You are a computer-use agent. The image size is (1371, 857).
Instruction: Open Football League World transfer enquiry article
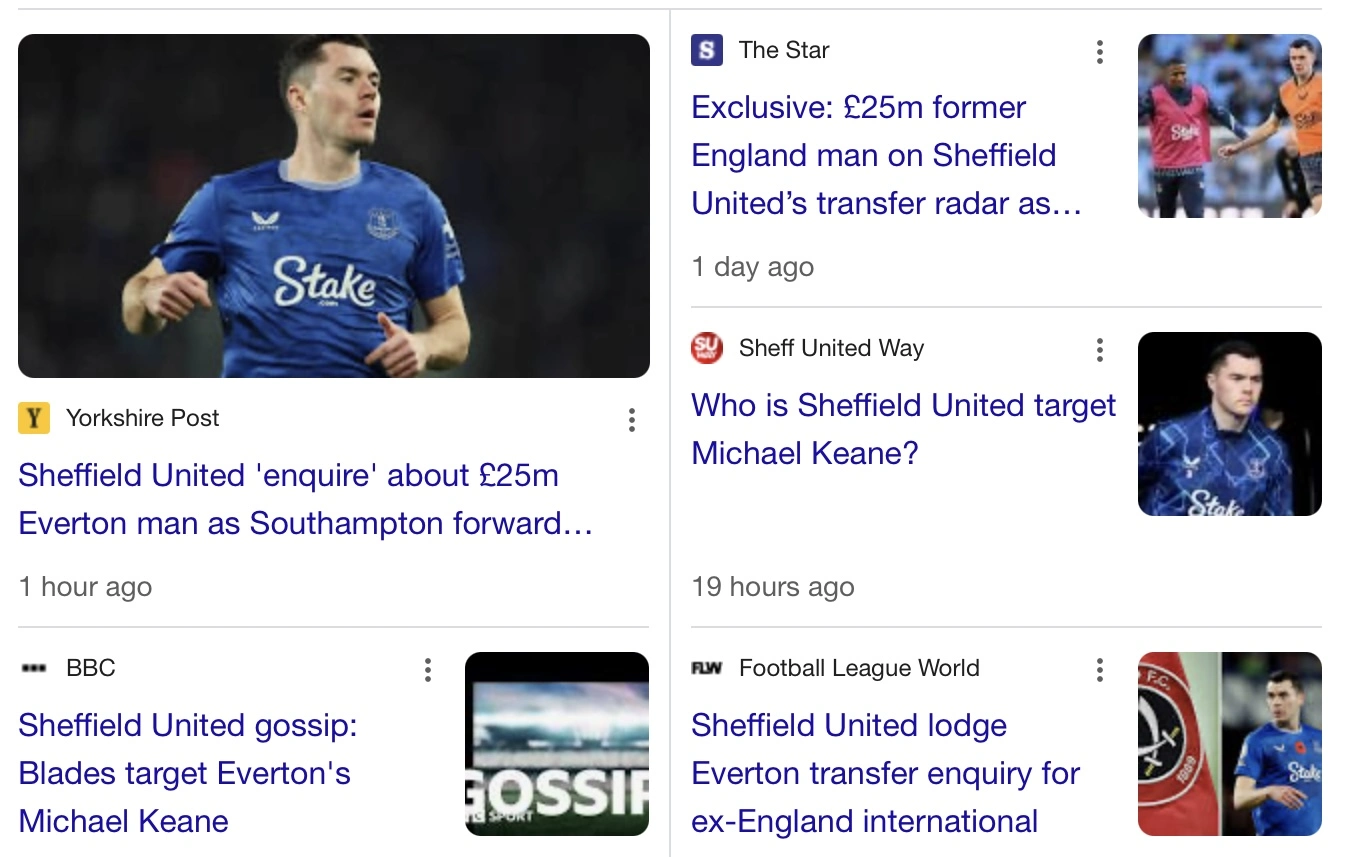pos(885,773)
